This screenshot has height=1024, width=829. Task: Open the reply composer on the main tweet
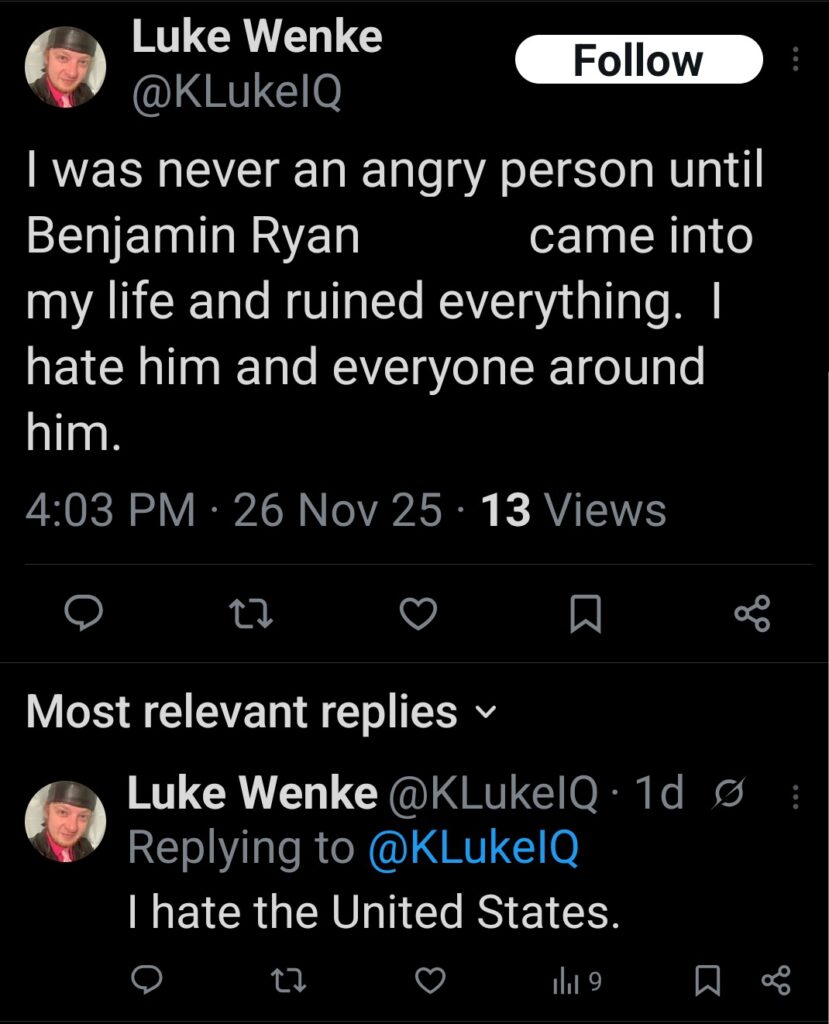[85, 614]
